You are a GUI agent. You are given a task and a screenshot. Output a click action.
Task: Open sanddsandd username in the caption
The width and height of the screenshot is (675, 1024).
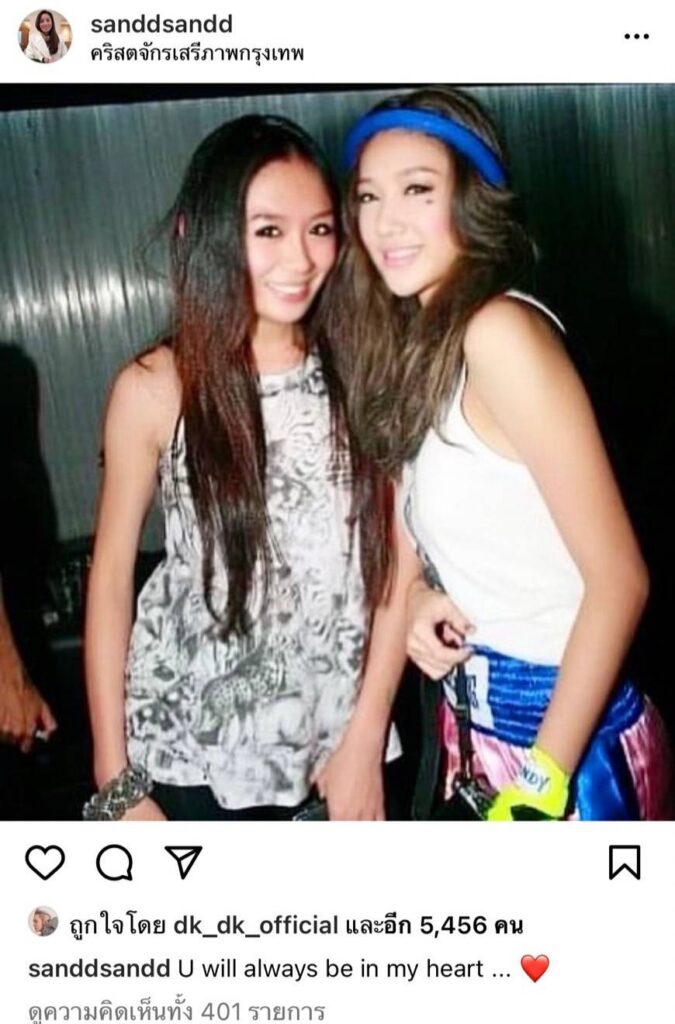coord(95,968)
